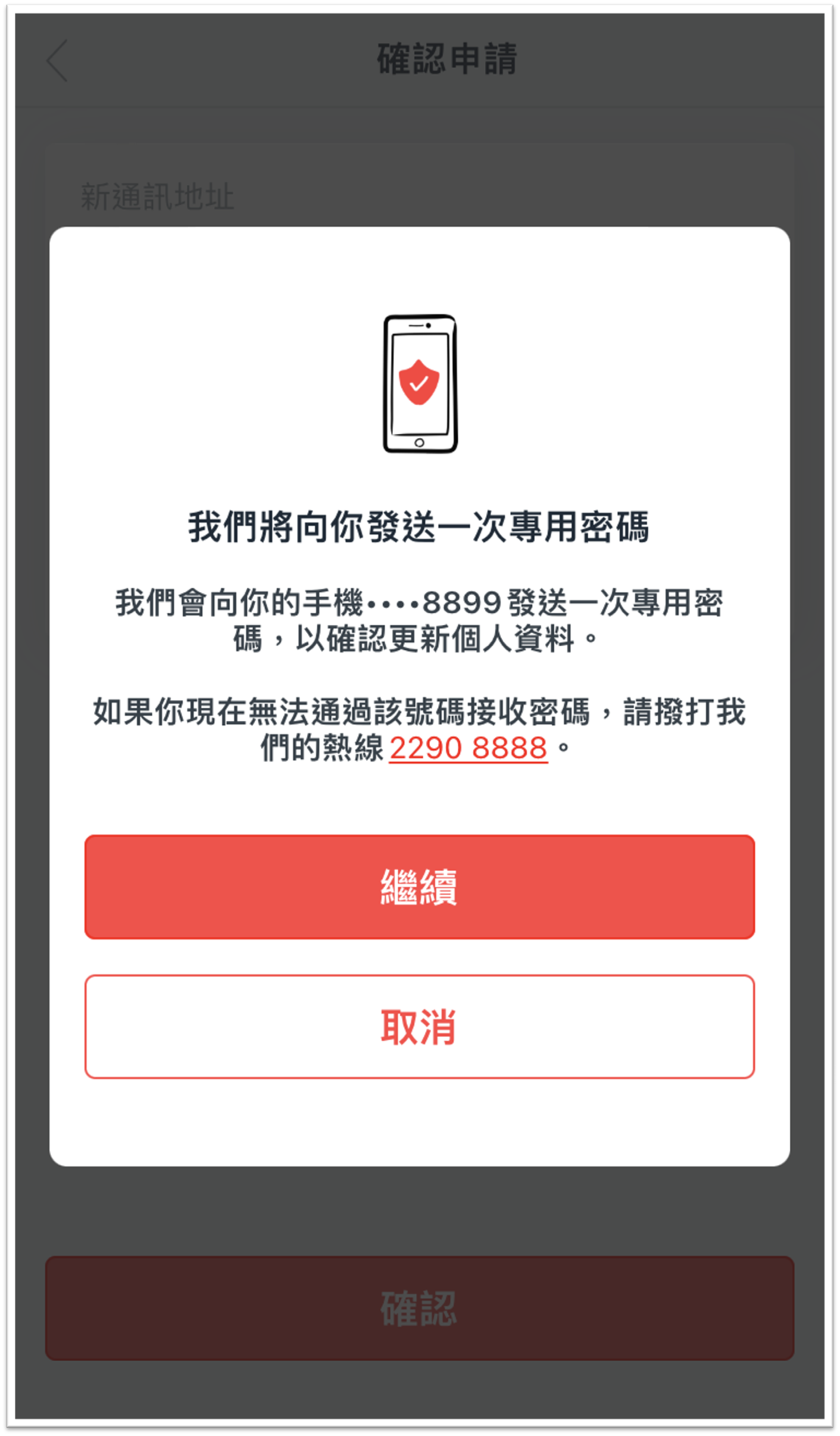
Task: Call the hotline 2290 8888 link
Action: click(468, 748)
